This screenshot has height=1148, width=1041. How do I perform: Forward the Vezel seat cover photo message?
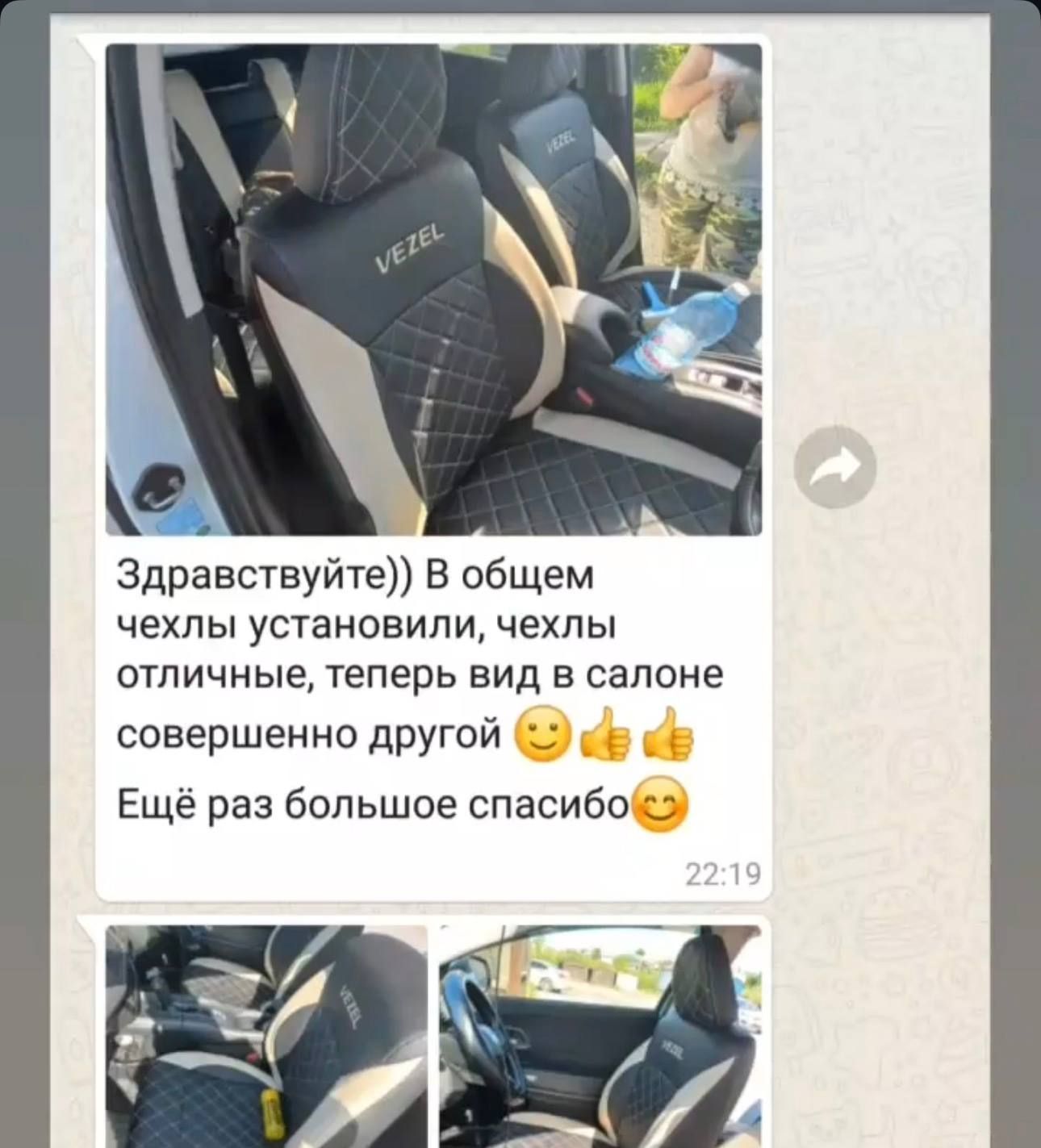[836, 468]
